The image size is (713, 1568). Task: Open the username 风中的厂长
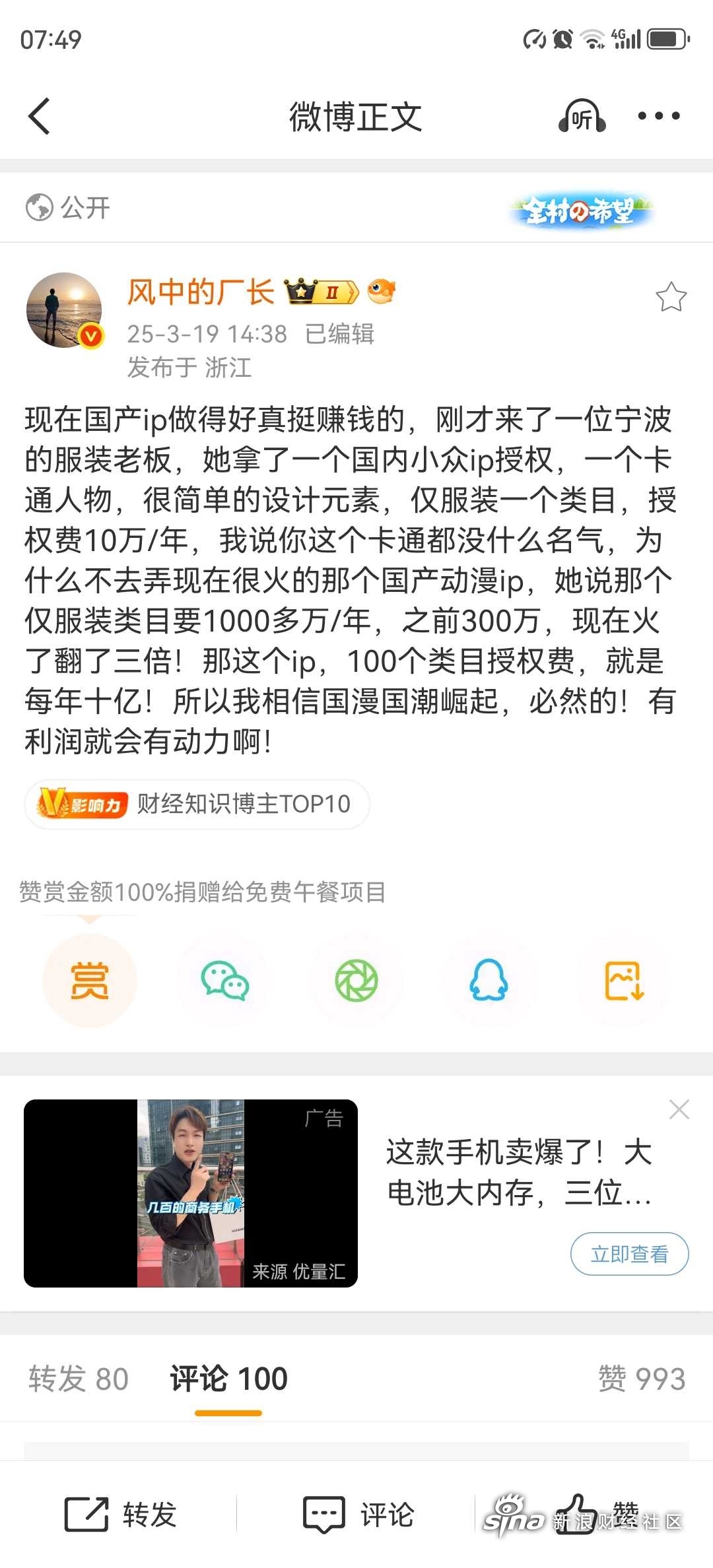click(x=201, y=292)
